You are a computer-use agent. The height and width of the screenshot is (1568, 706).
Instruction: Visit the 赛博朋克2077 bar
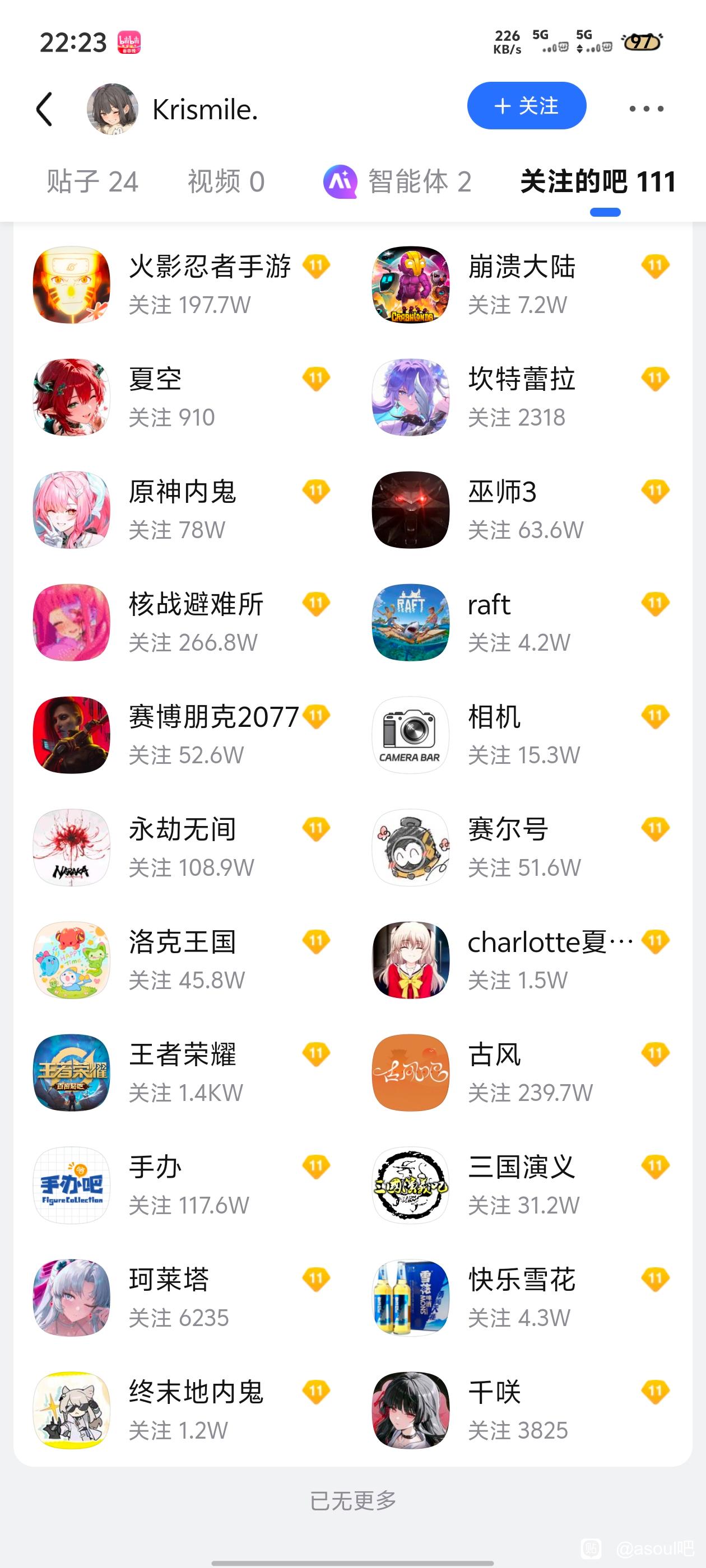tap(182, 735)
